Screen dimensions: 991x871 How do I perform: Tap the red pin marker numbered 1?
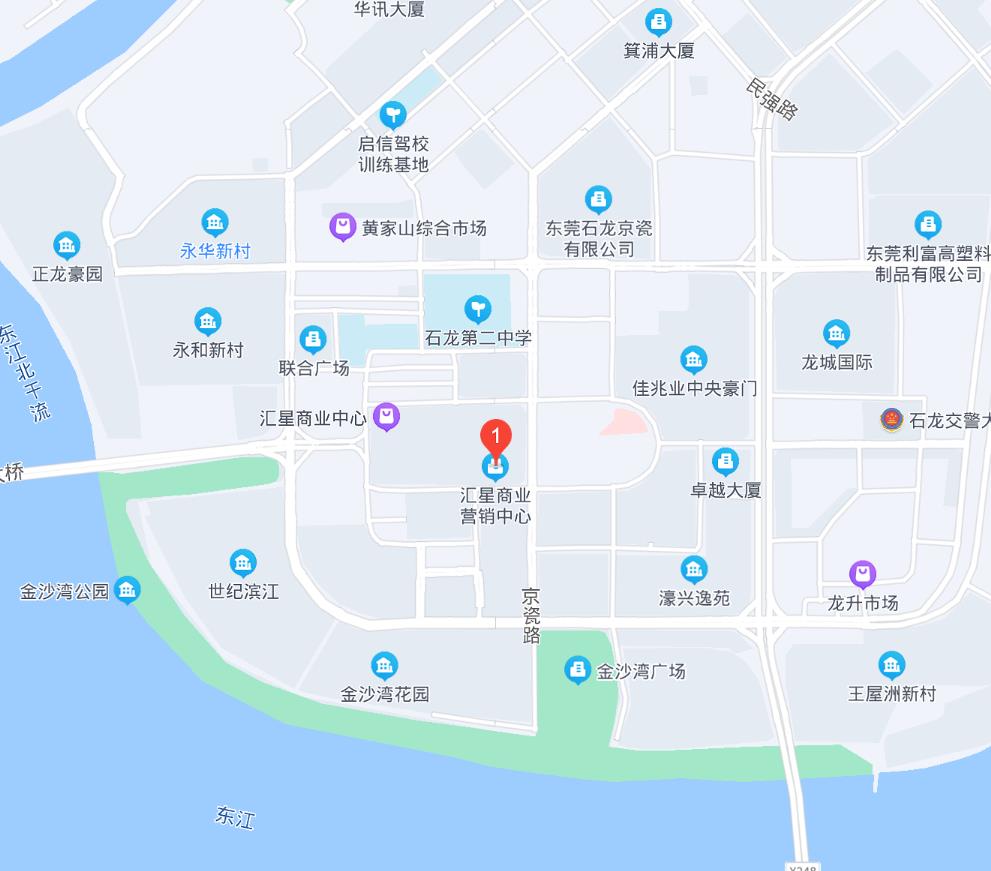(x=496, y=436)
